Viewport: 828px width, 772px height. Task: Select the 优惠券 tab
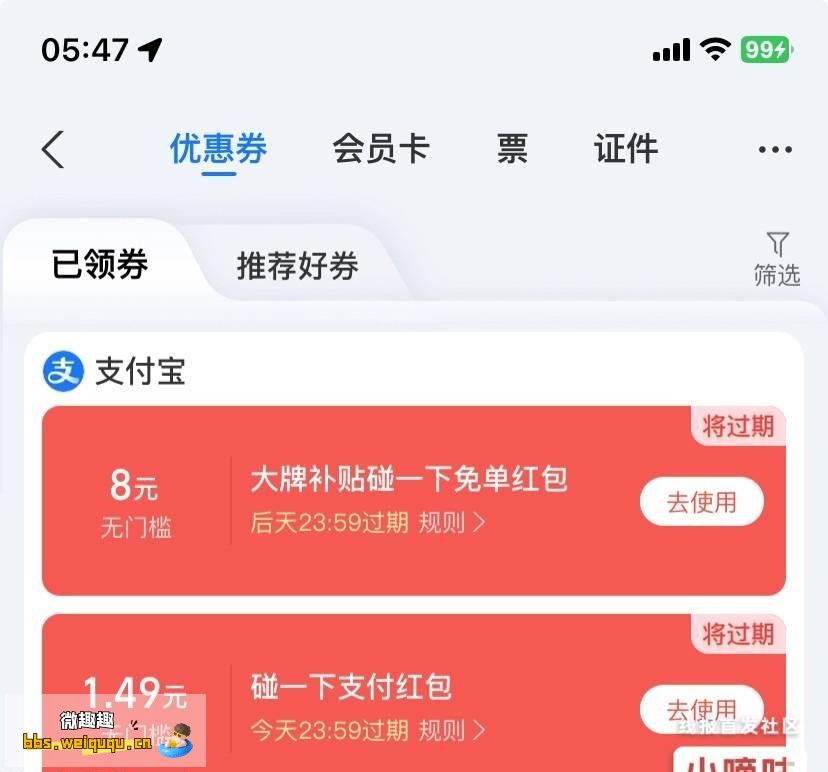[218, 149]
